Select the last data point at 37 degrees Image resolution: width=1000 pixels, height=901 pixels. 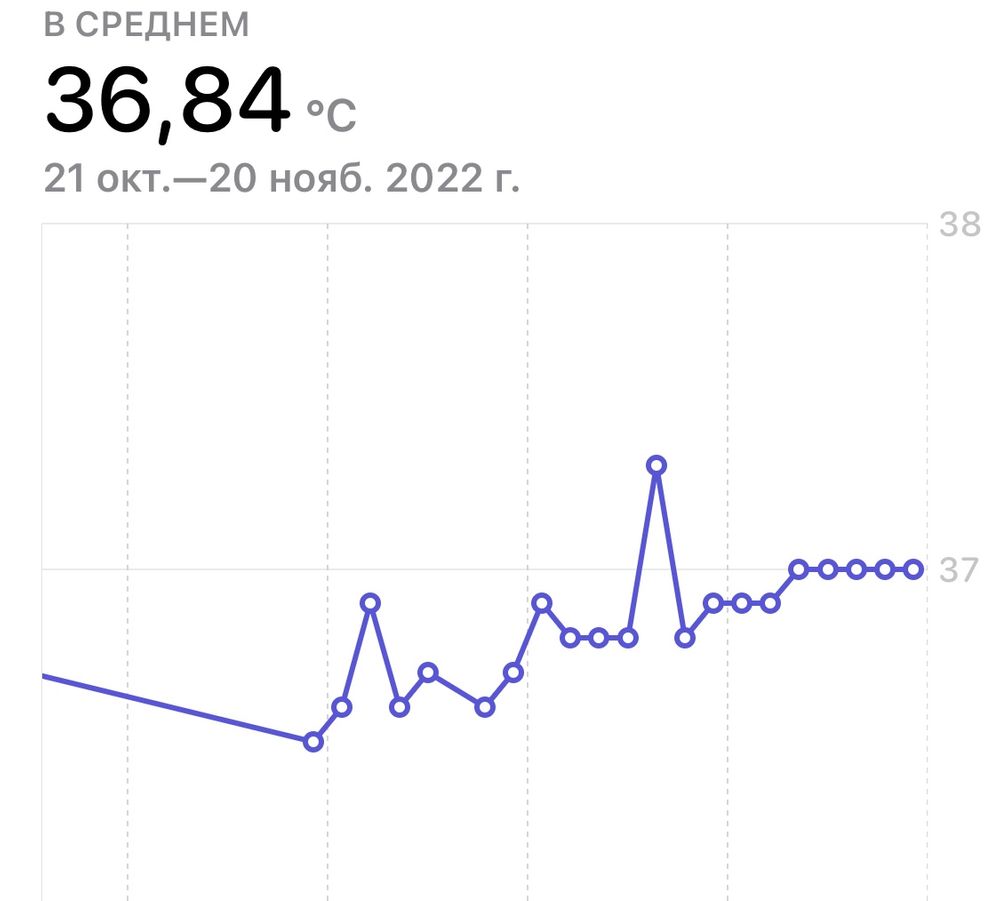tap(913, 569)
